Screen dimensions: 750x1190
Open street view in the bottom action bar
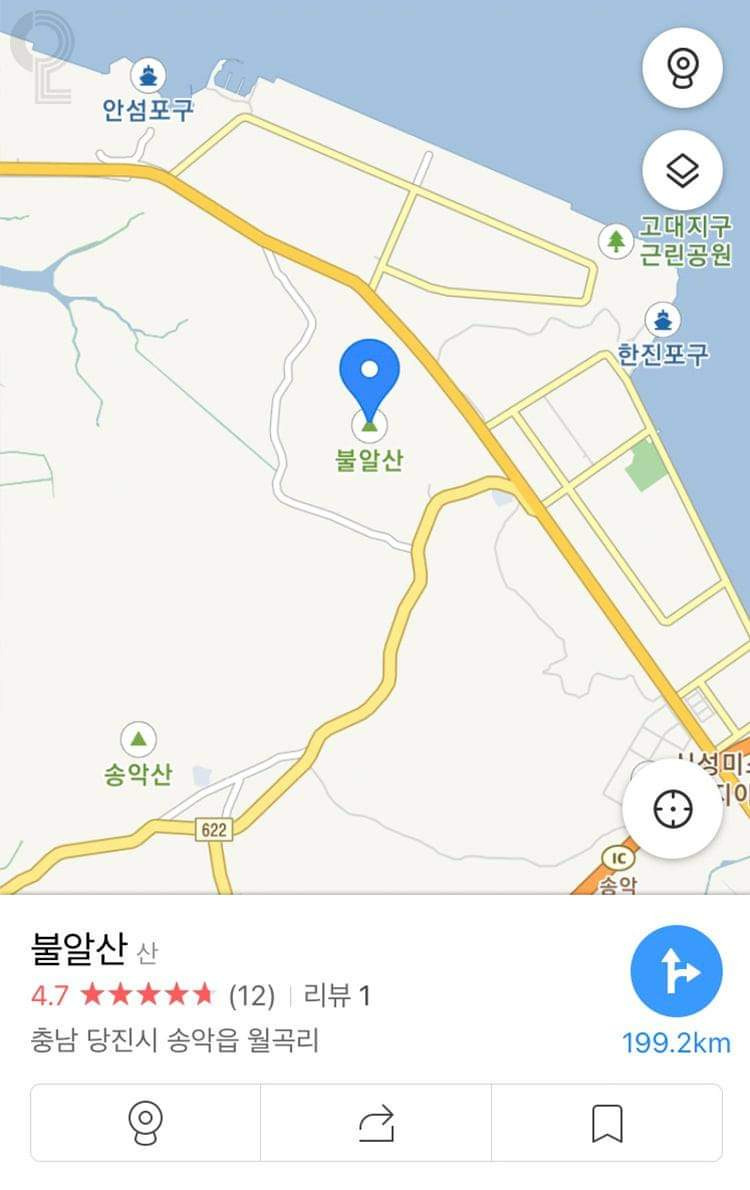coord(146,1123)
